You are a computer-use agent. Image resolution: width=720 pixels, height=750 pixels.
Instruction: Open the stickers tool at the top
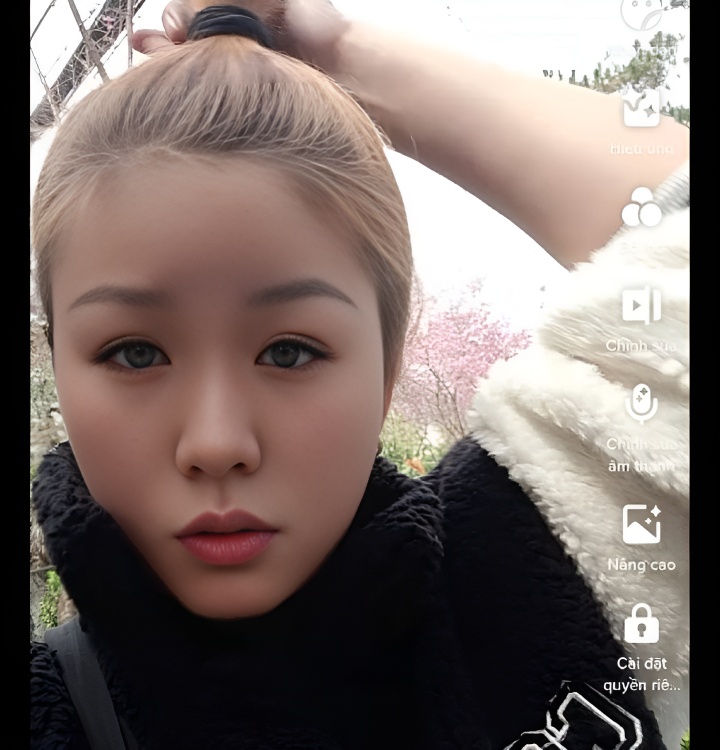(x=641, y=14)
